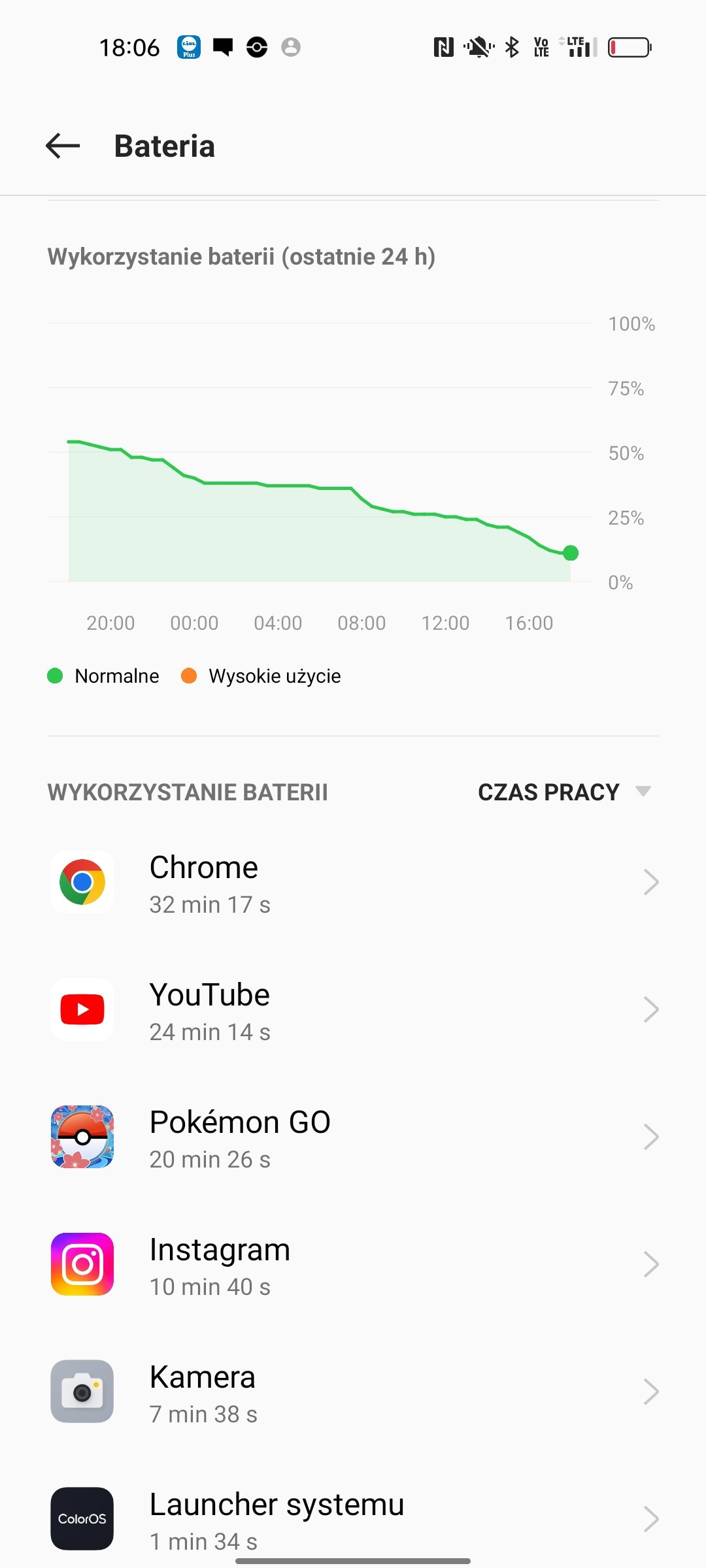706x1568 pixels.
Task: Open Chrome battery usage details
Action: point(353,882)
